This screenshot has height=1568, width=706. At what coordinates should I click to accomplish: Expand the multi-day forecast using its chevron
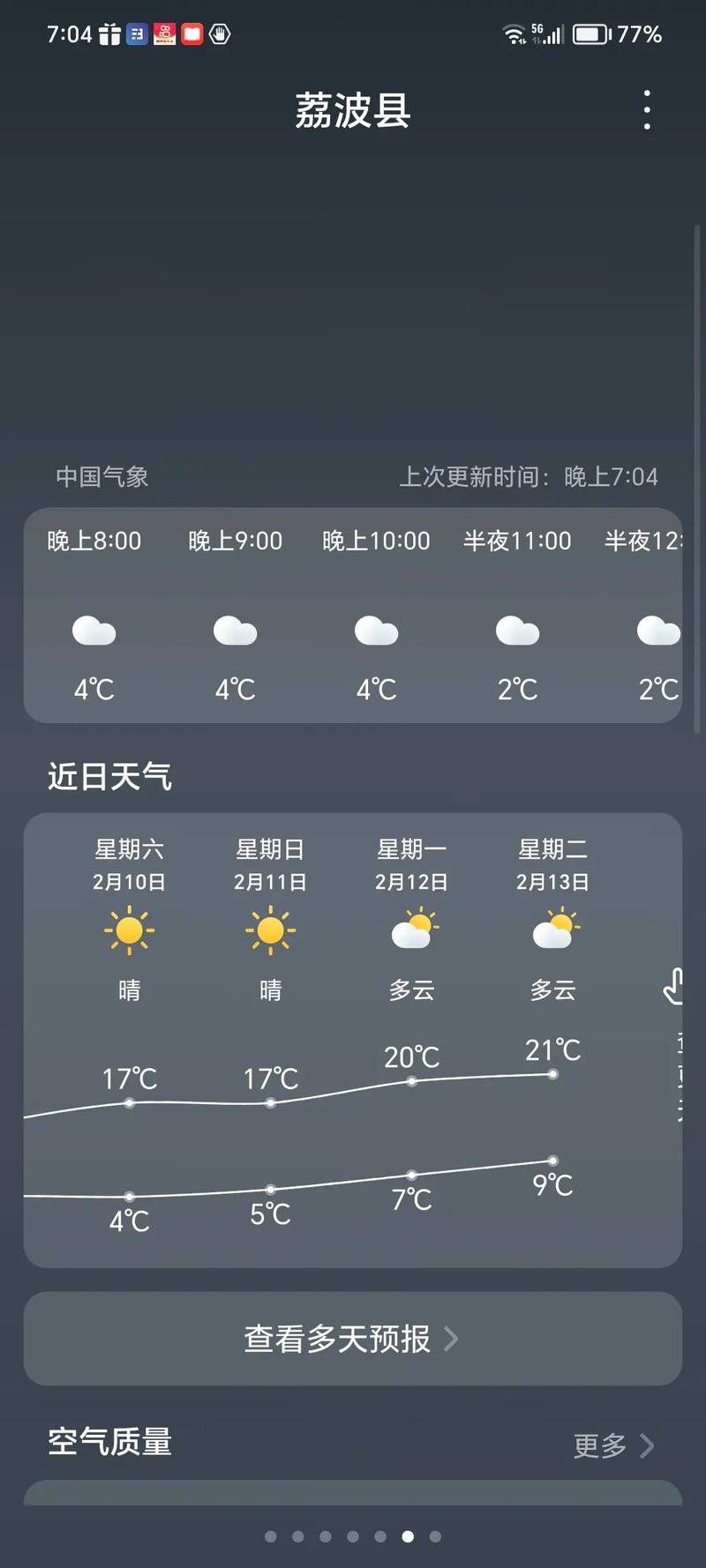pos(452,1340)
